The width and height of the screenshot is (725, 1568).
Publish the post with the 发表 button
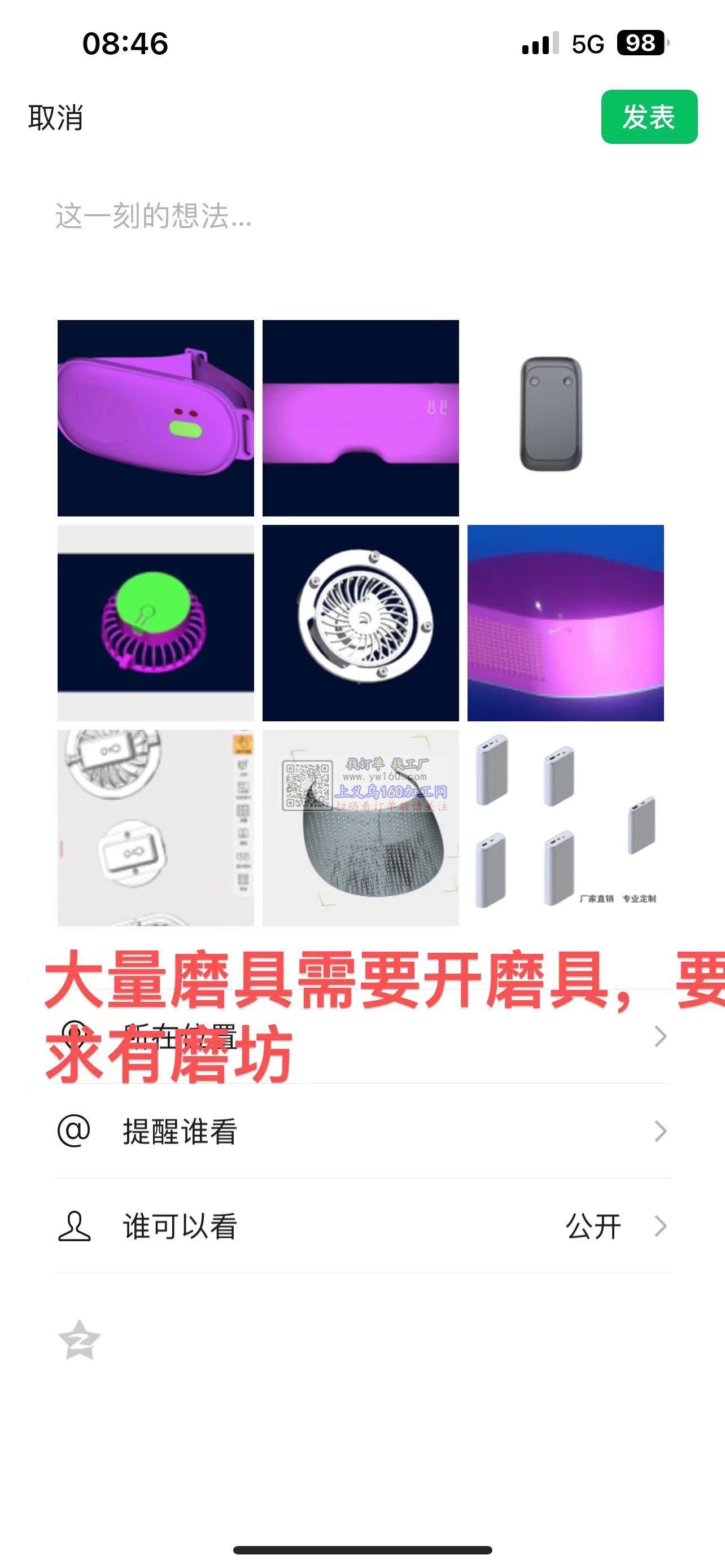point(649,117)
